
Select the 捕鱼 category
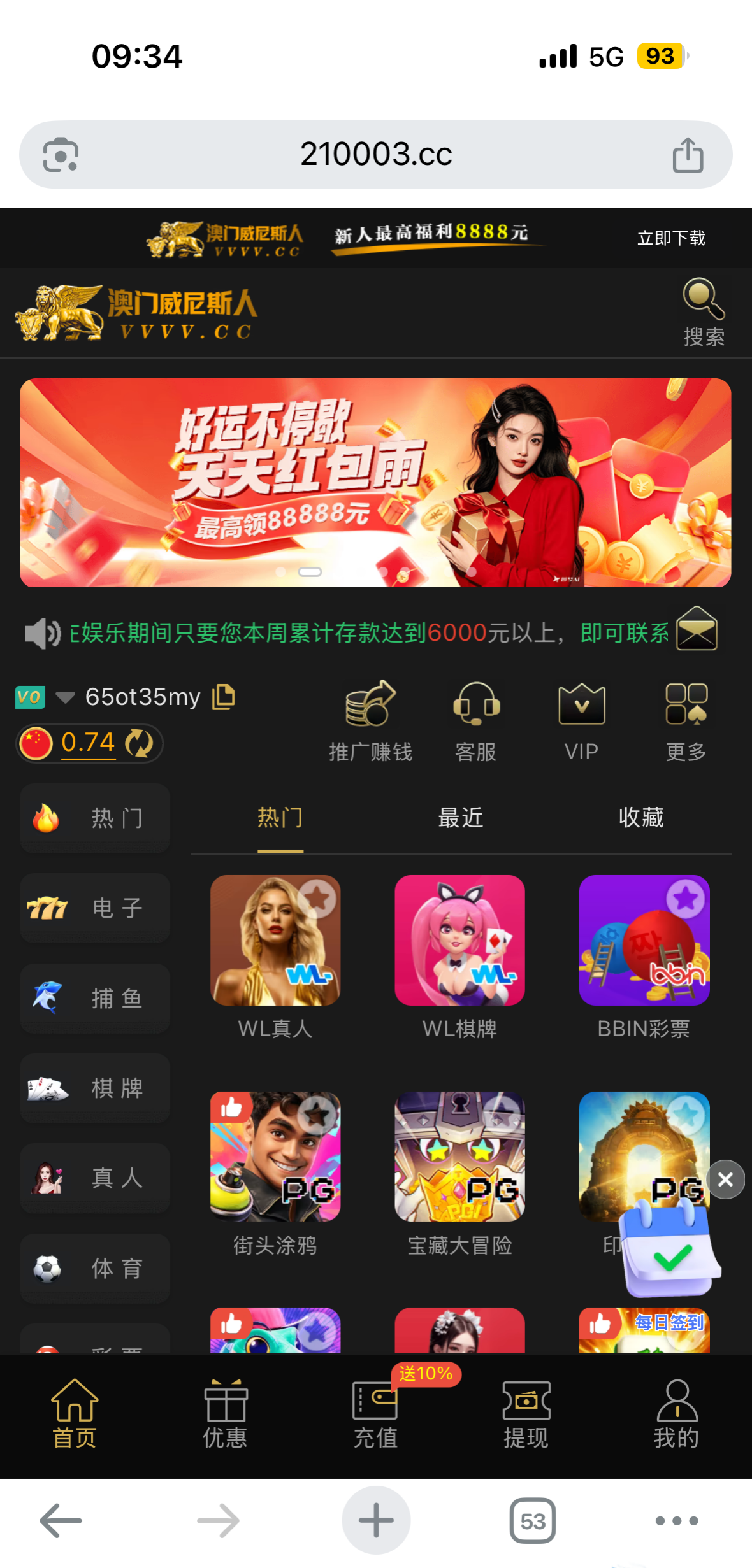point(95,998)
